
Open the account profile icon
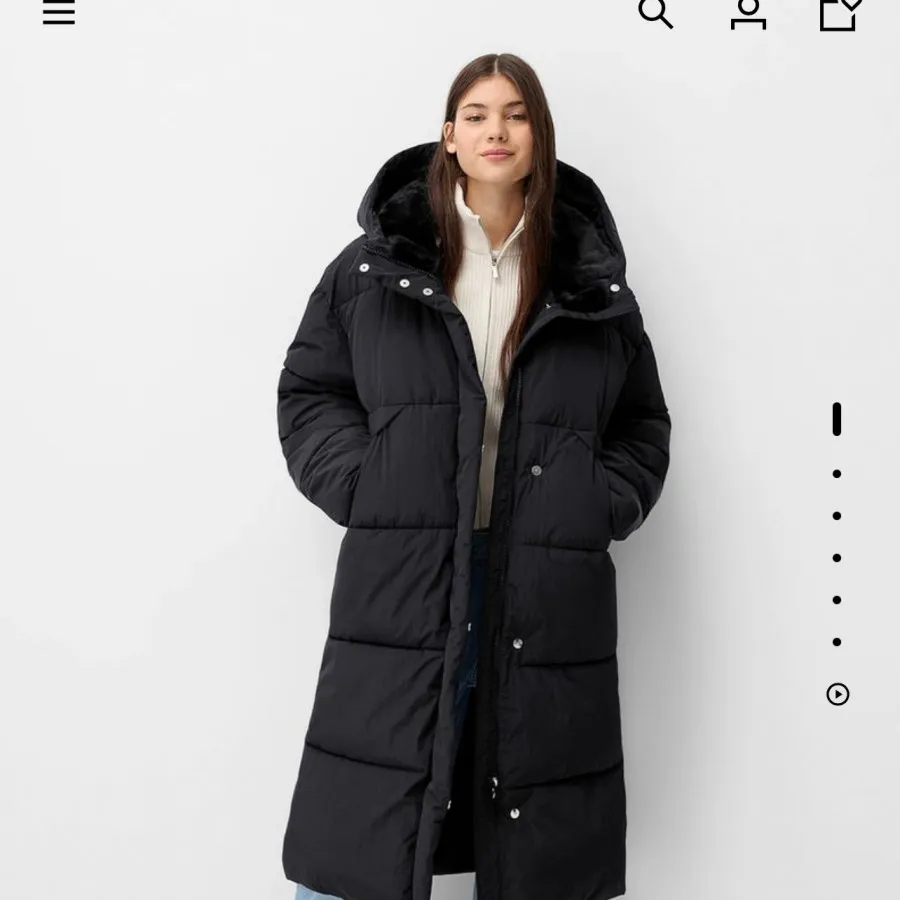pos(748,13)
